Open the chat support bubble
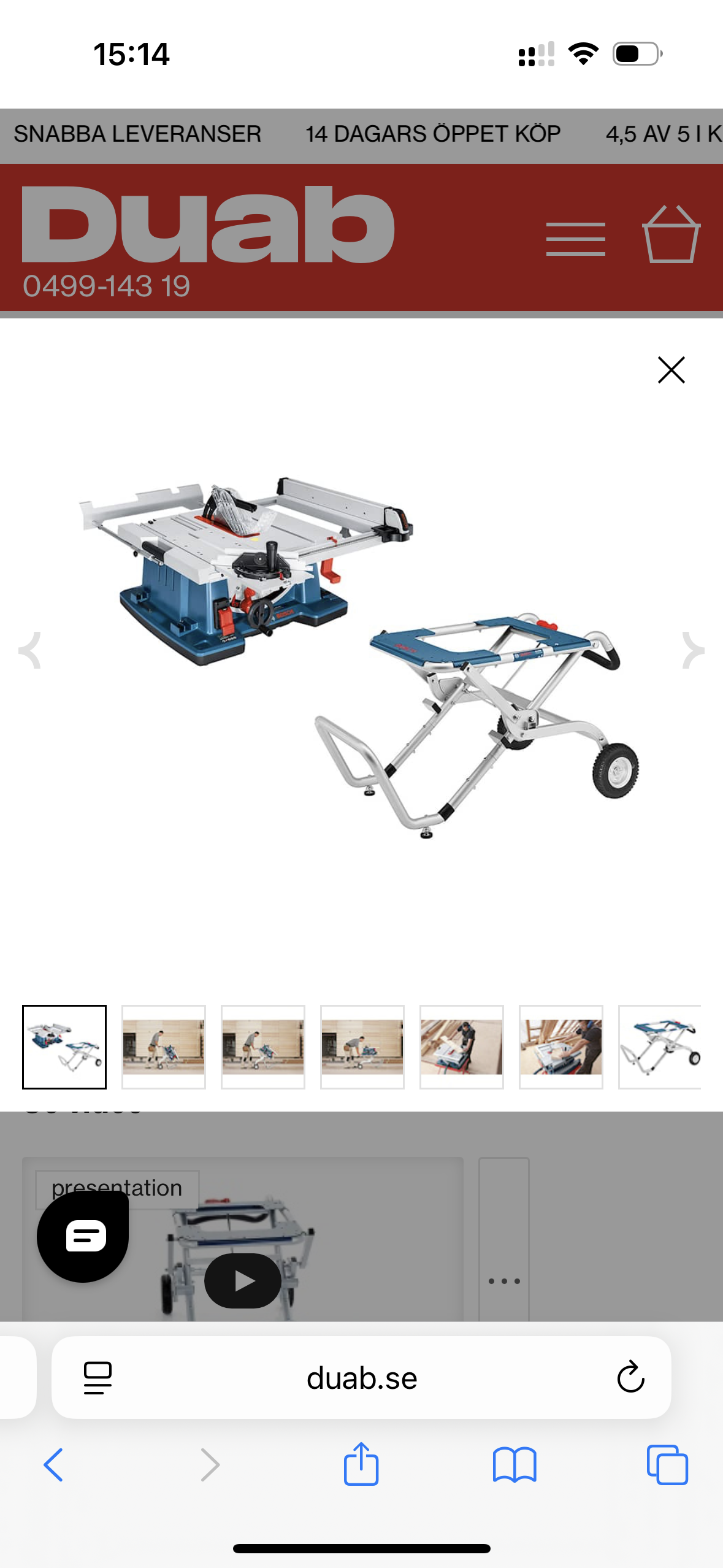 click(x=83, y=1236)
